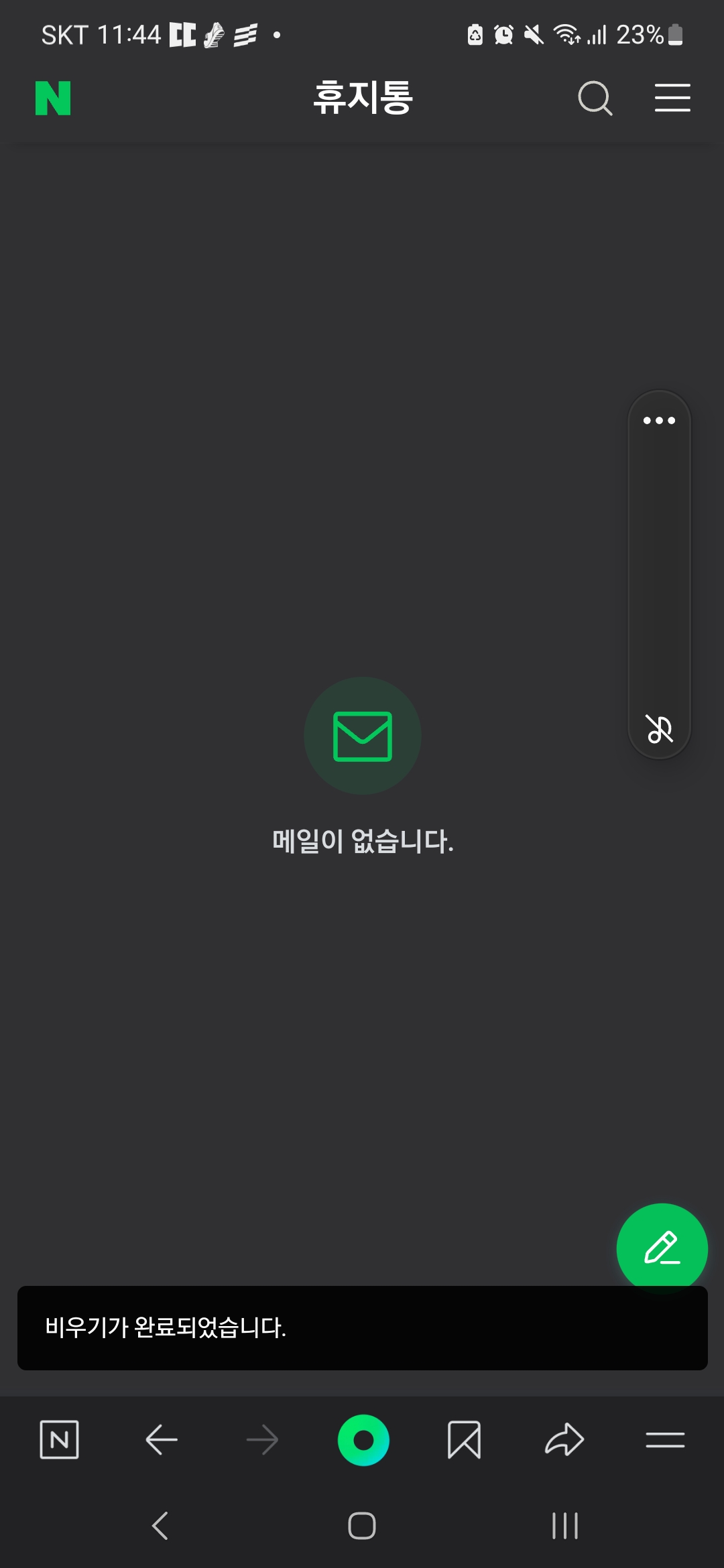Tap the Naver N logo
This screenshot has height=1568, width=724.
pos(53,98)
